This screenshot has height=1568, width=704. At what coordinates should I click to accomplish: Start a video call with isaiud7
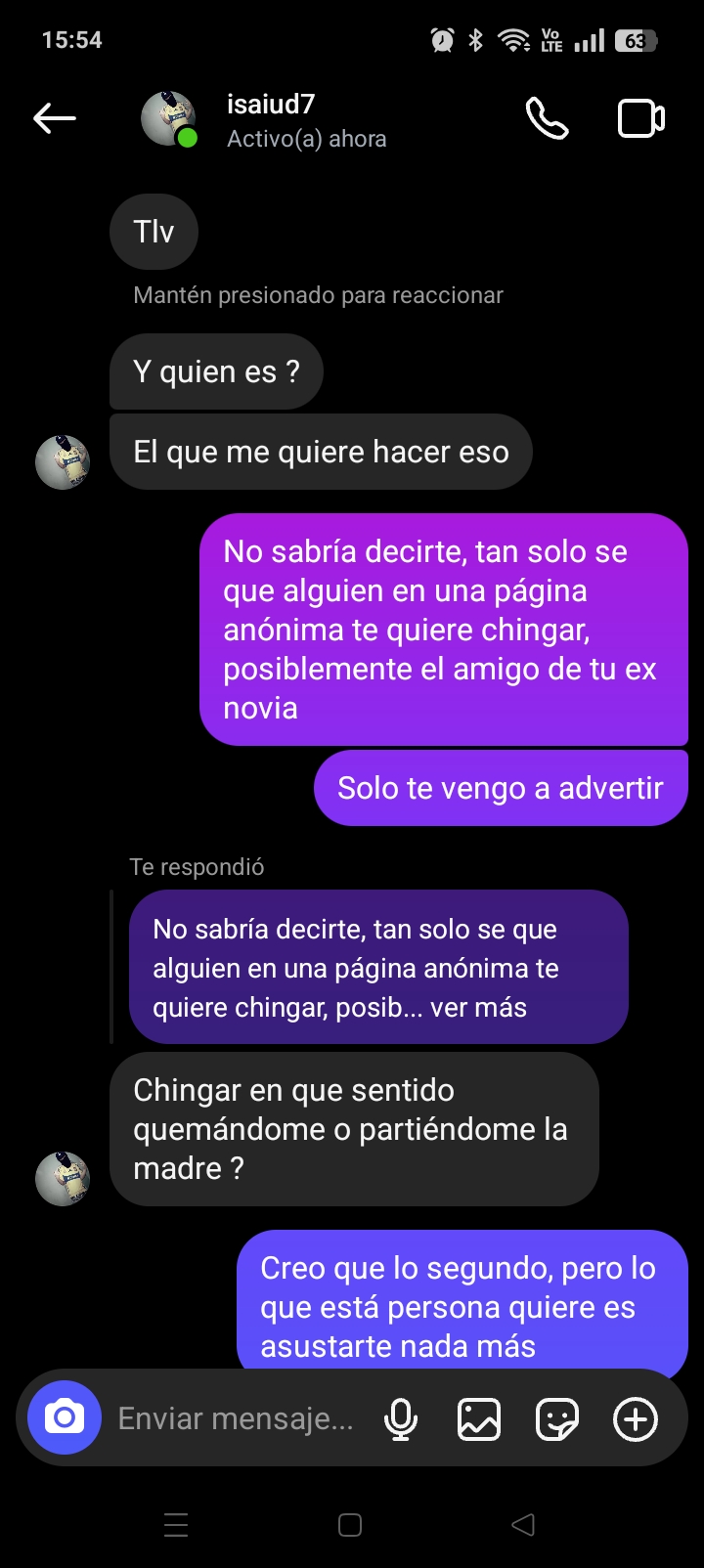[640, 119]
